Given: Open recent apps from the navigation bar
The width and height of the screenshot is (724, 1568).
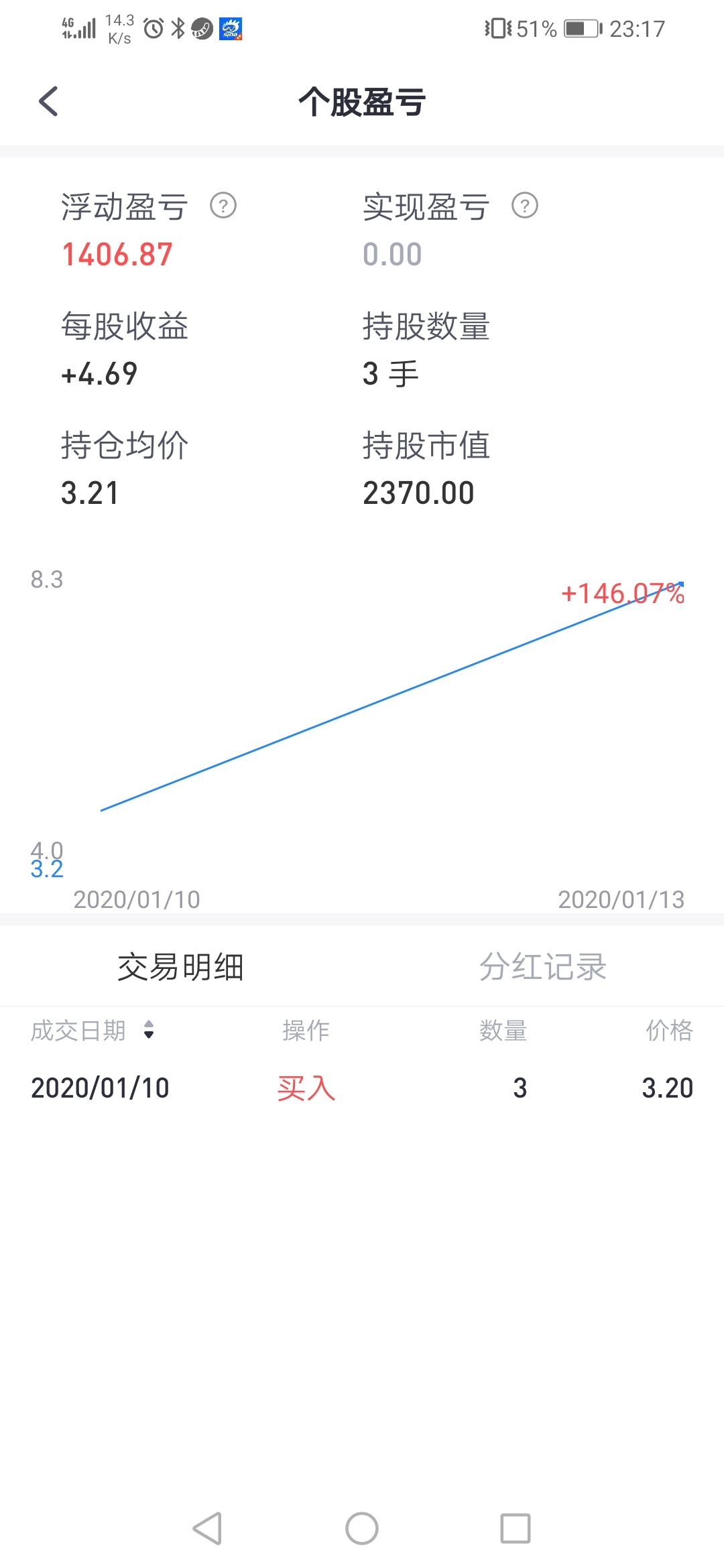Looking at the screenshot, I should coord(516,1528).
